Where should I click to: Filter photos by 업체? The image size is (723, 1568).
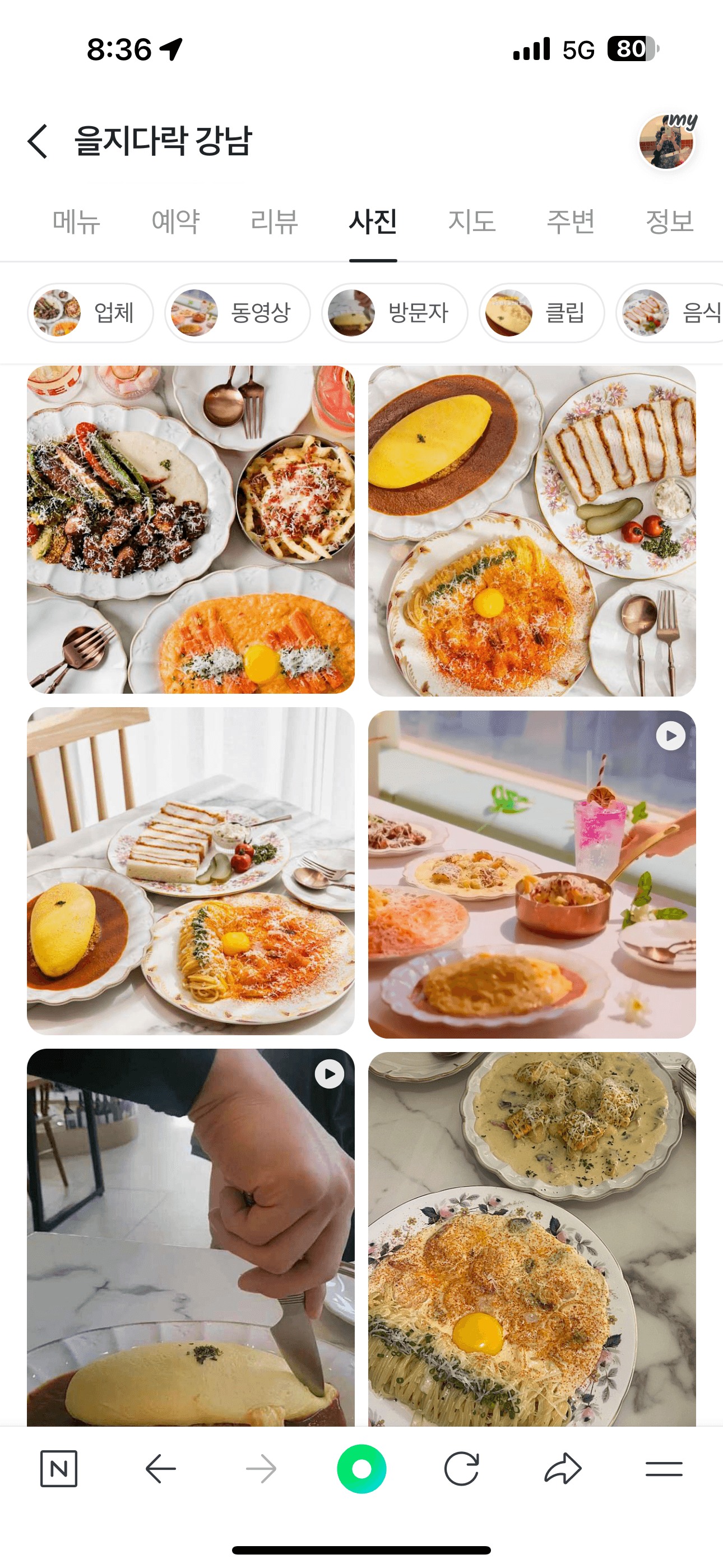[x=90, y=313]
